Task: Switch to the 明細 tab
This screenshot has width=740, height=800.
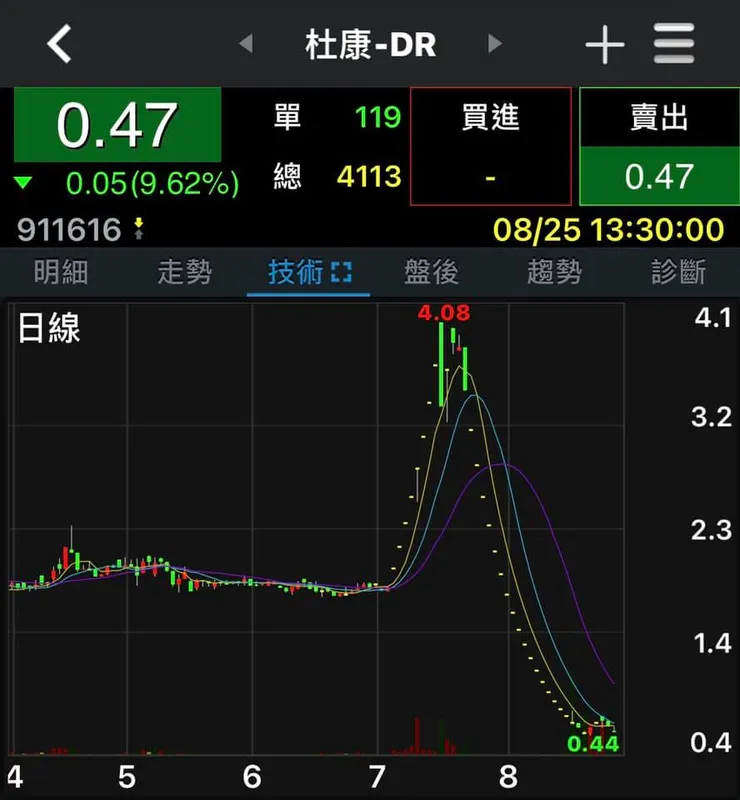Action: pyautogui.click(x=60, y=272)
